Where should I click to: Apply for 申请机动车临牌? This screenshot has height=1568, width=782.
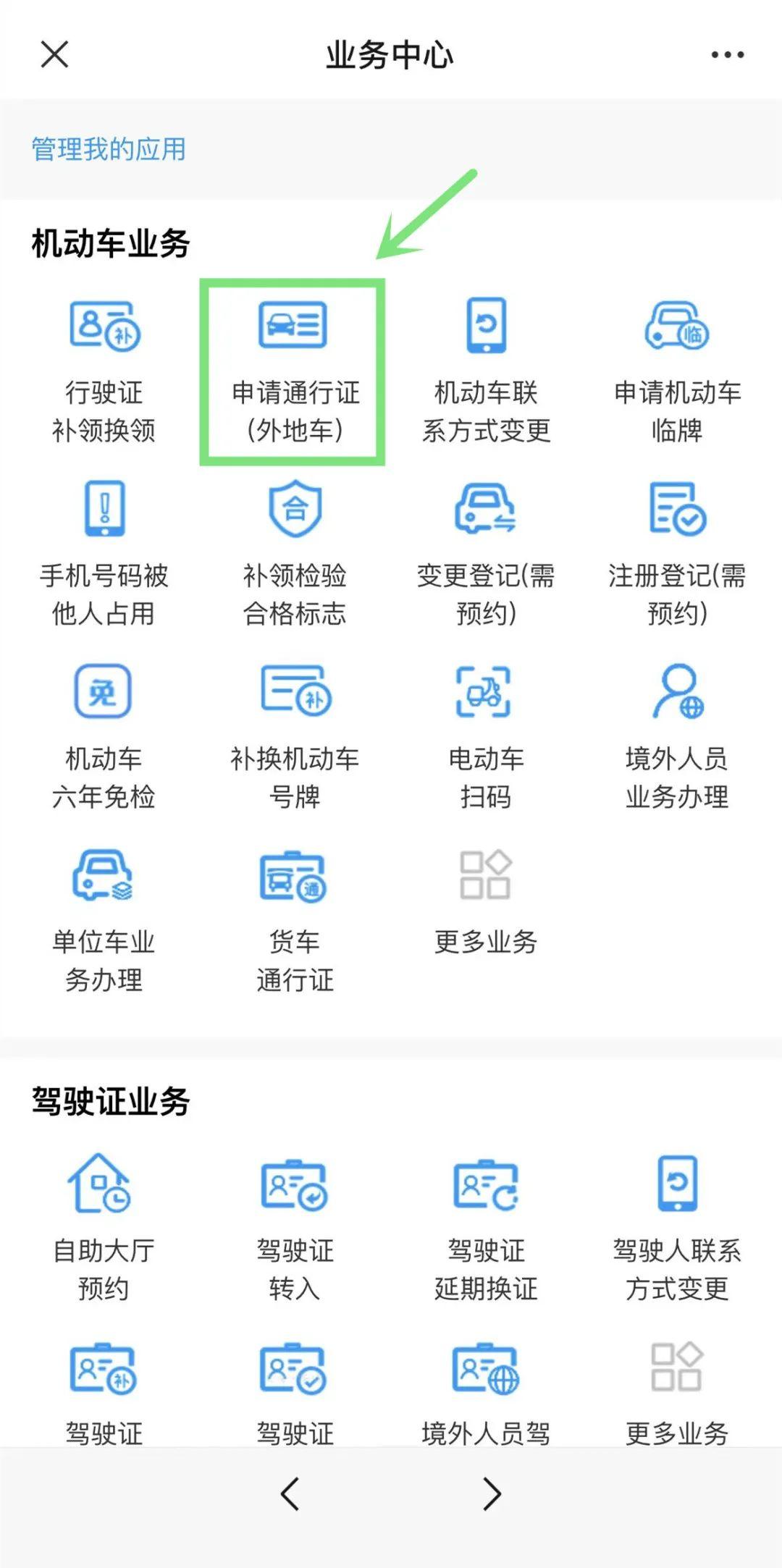pos(677,370)
